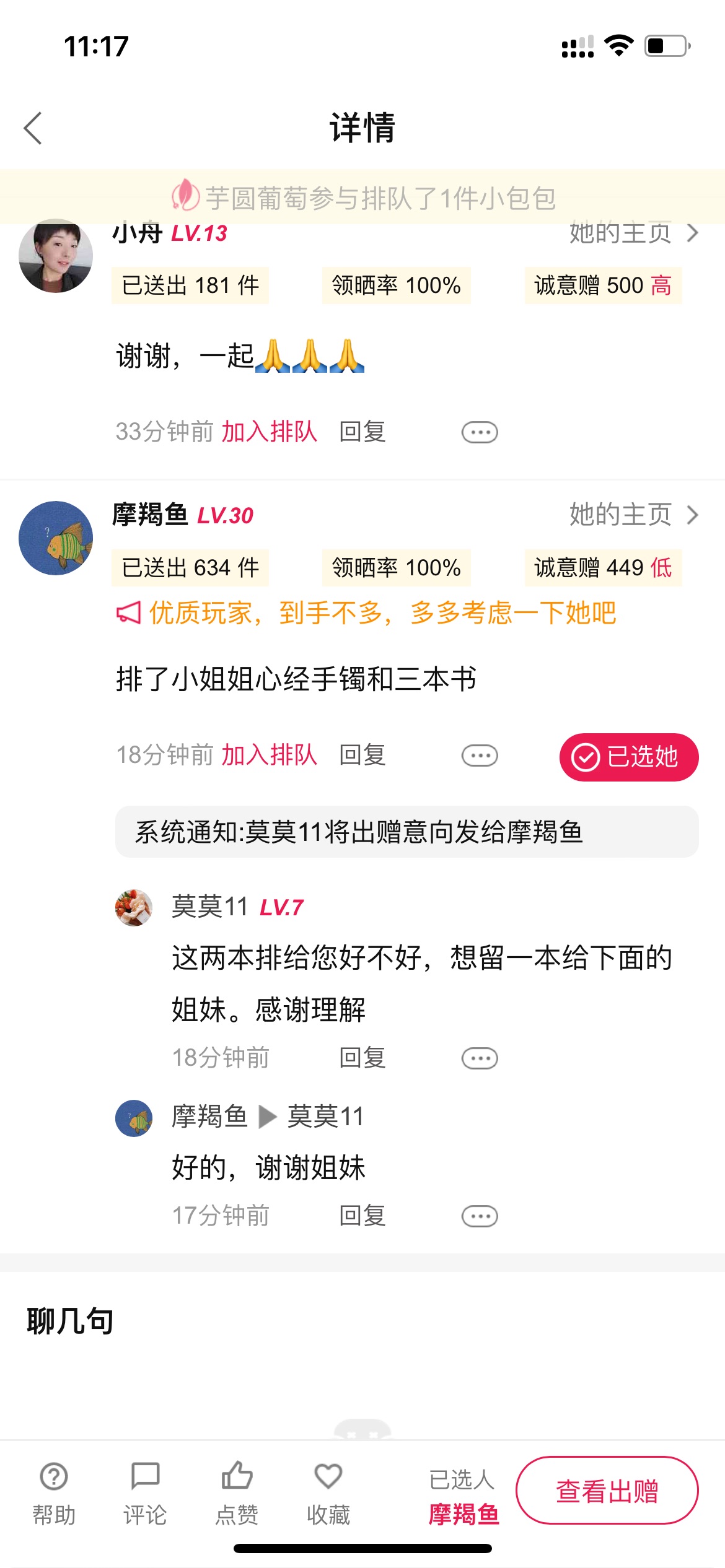
Task: Open more options under 小舟's comment
Action: pos(480,432)
